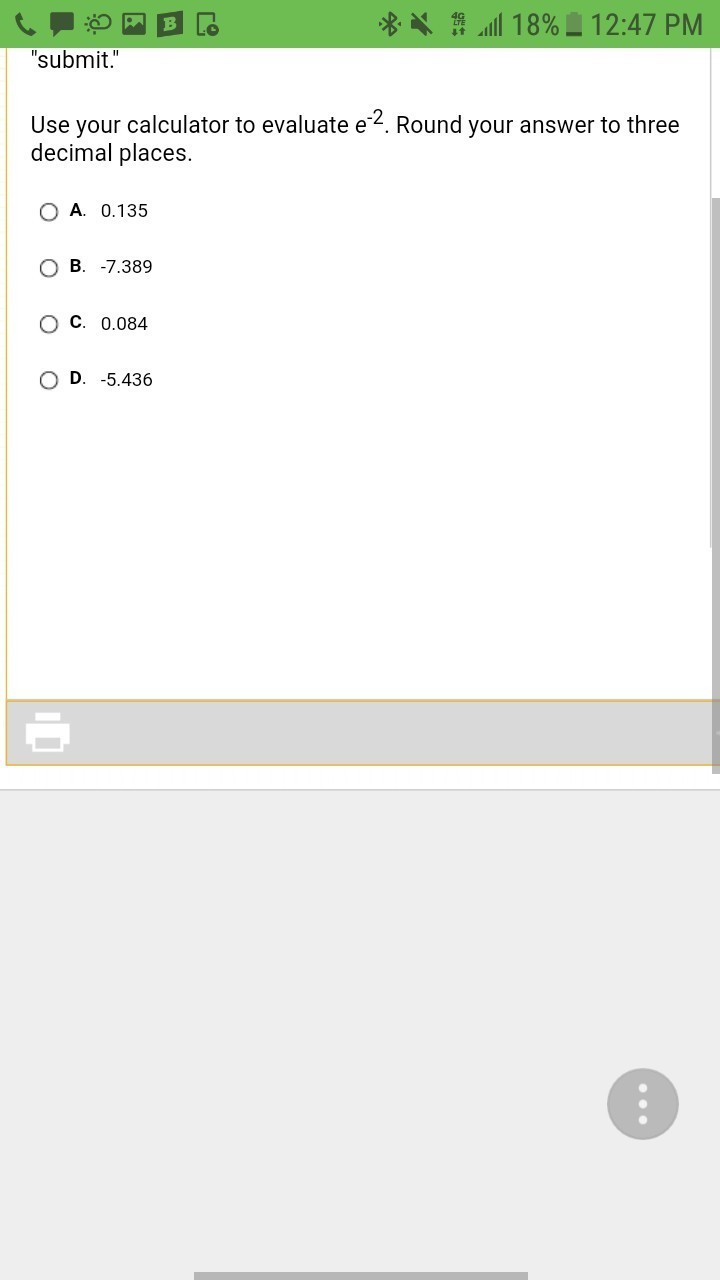Choose option B. -7.389

click(49, 267)
